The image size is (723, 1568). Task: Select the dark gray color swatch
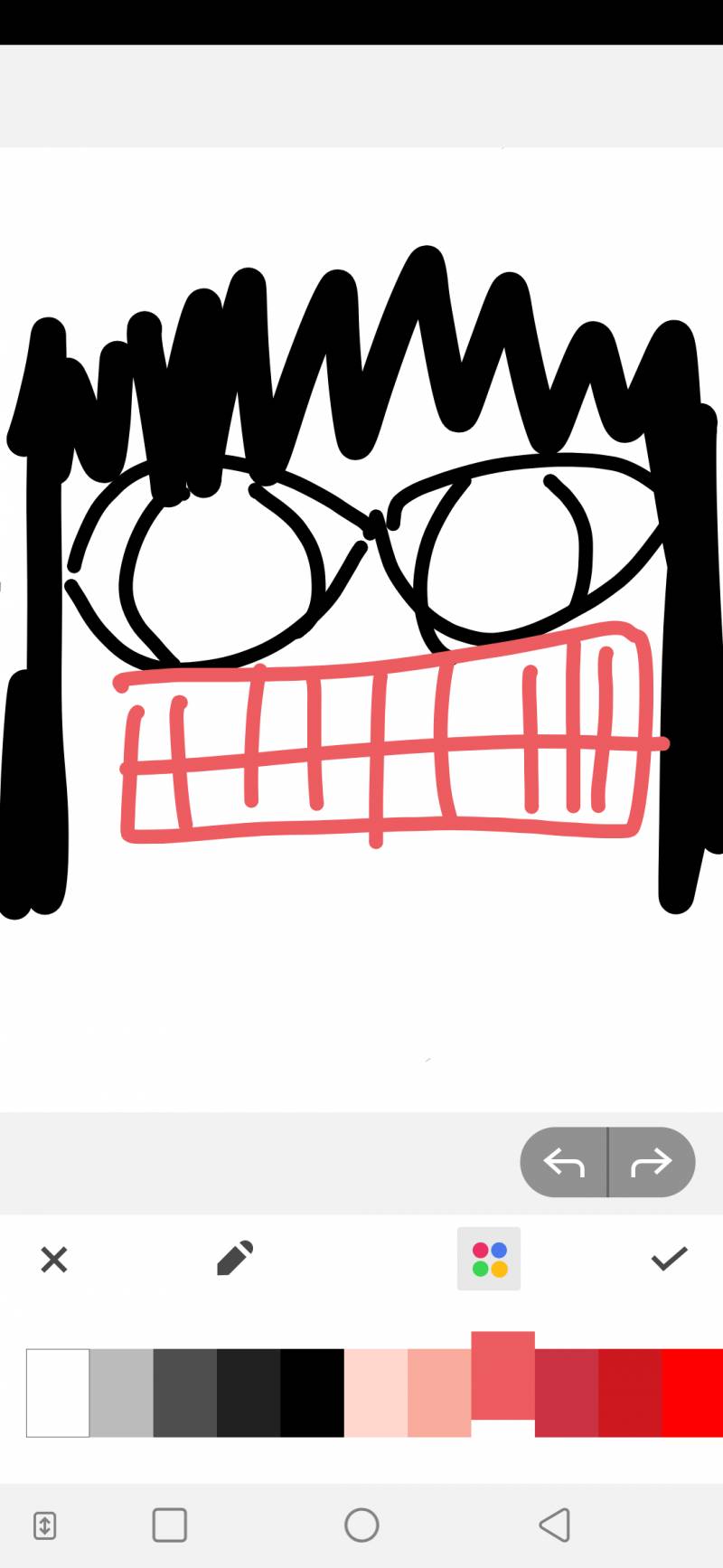[185, 1393]
